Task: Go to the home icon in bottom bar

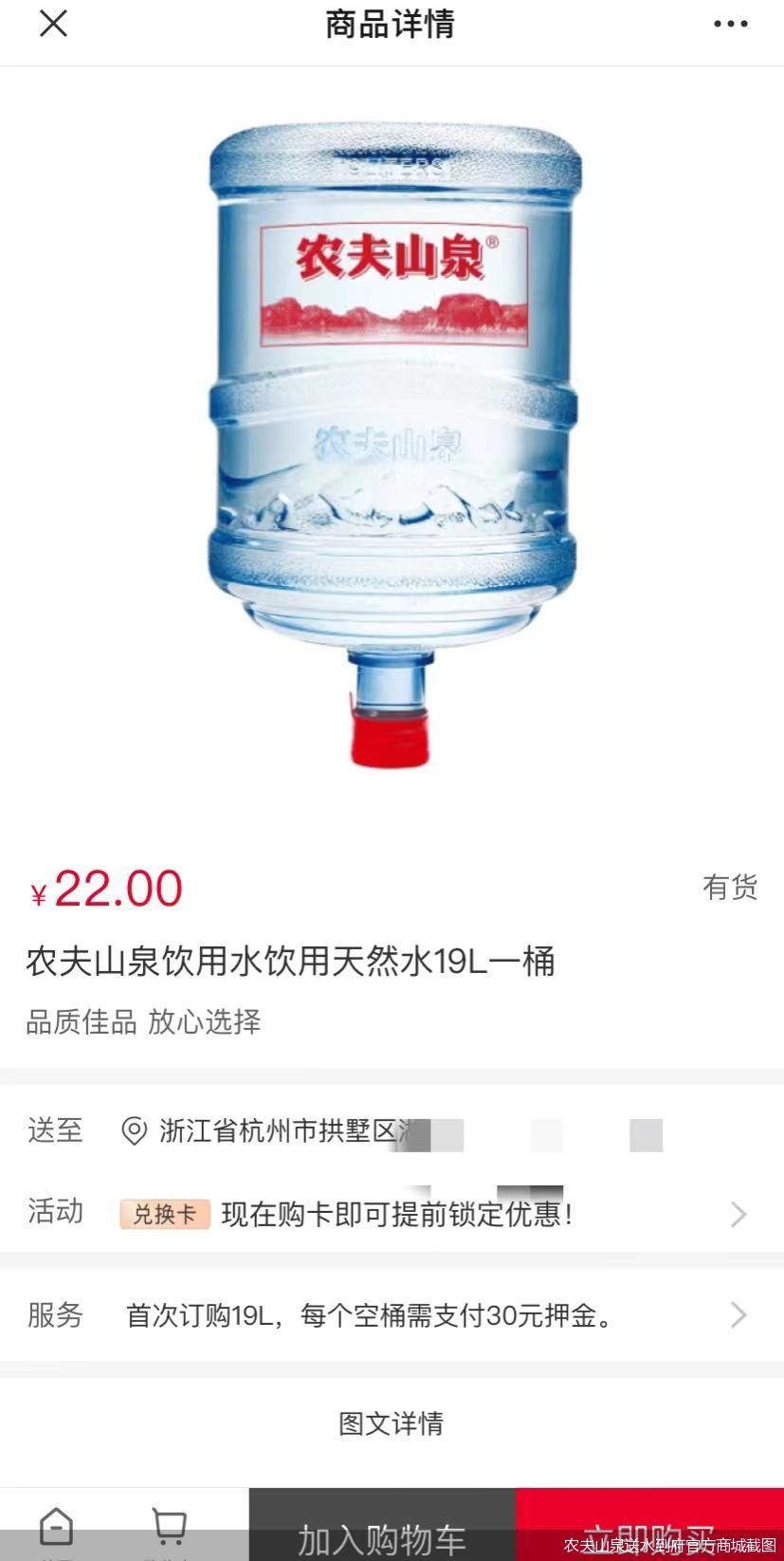Action: coord(56,1528)
